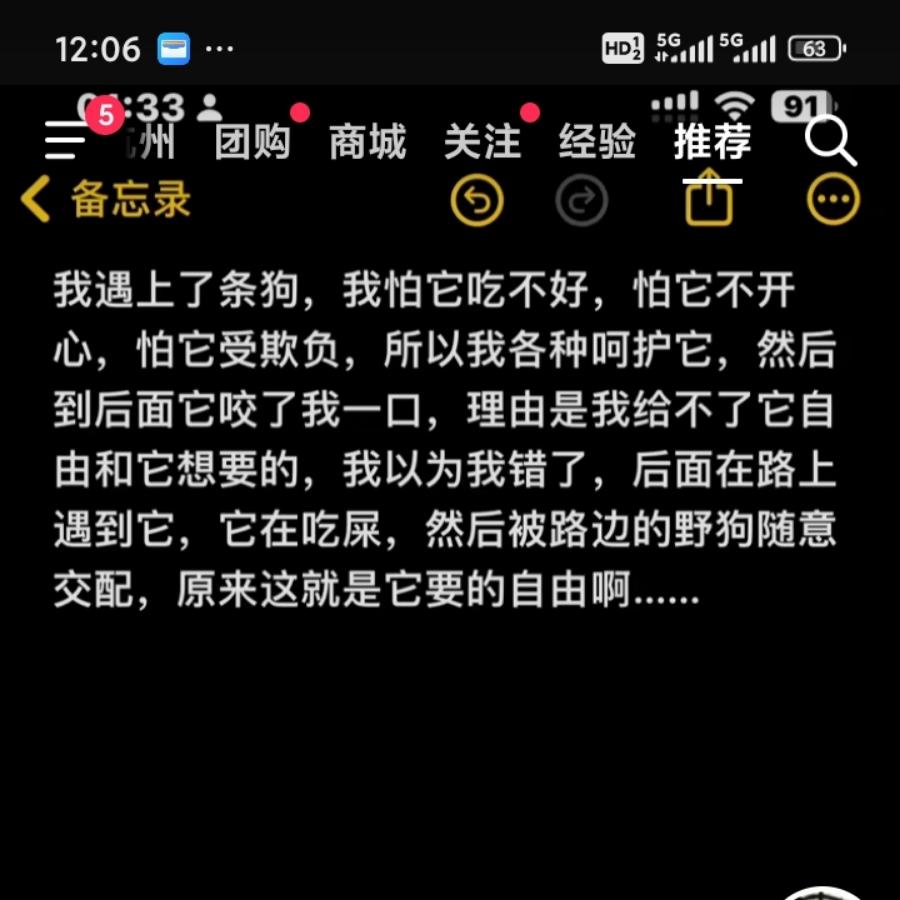
Task: Open the hamburger side menu
Action: [x=66, y=142]
